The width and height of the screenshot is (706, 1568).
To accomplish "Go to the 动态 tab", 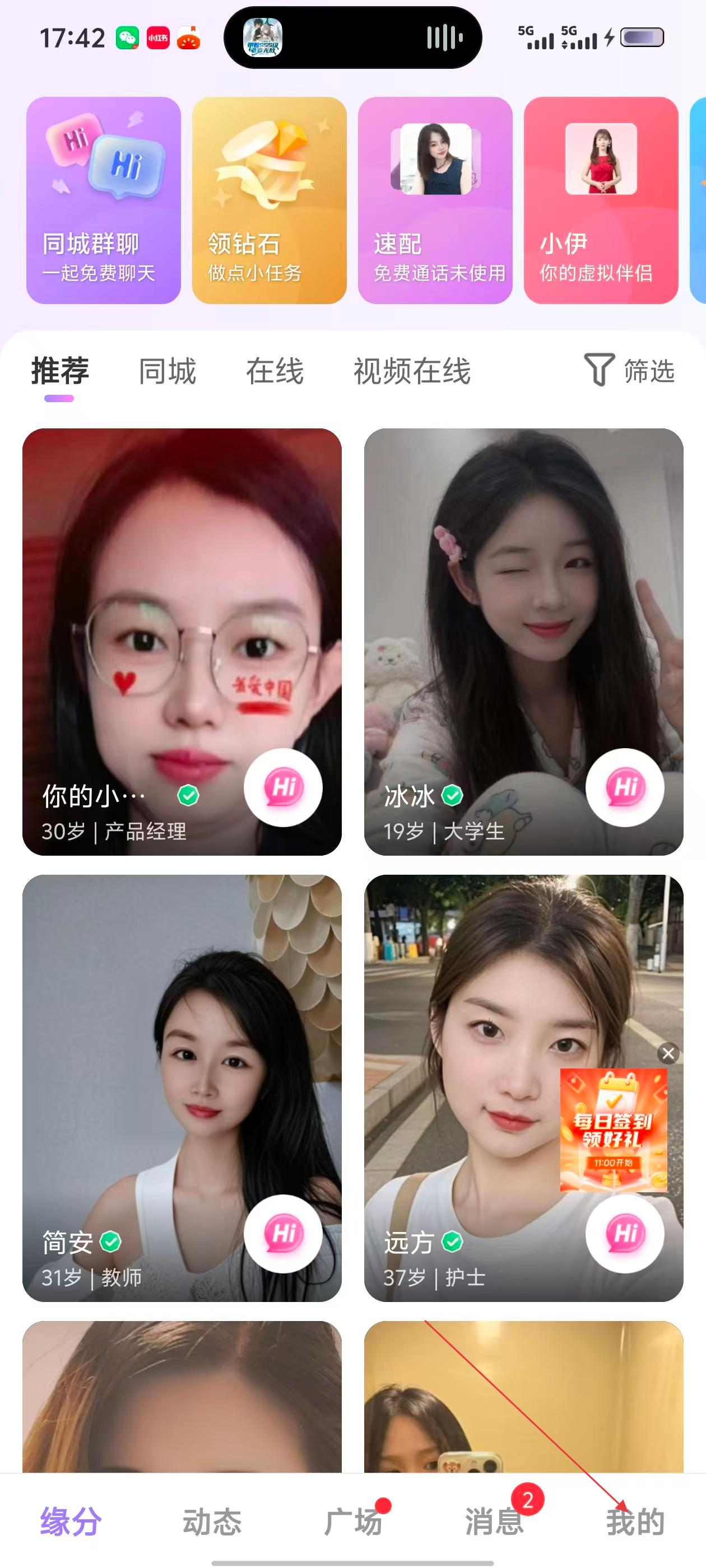I will [x=212, y=1522].
